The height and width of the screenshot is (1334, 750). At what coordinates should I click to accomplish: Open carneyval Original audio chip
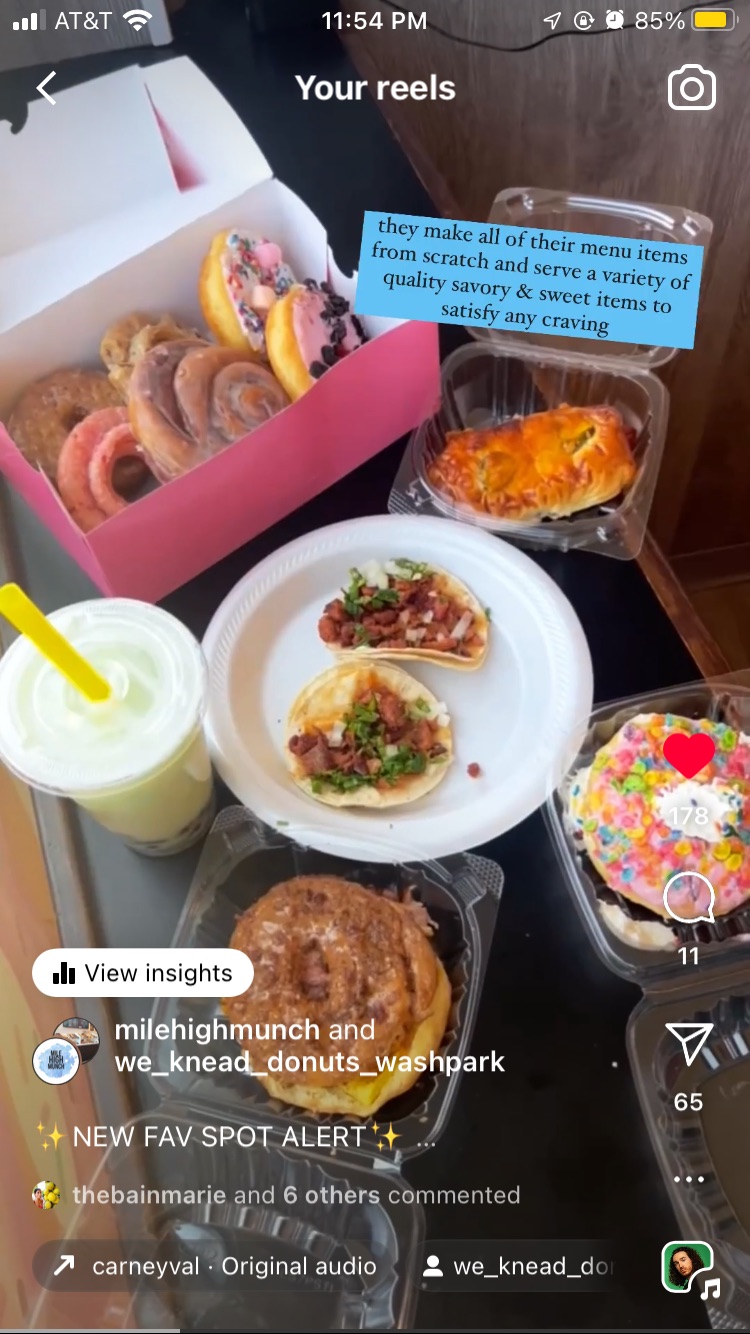[x=216, y=1266]
